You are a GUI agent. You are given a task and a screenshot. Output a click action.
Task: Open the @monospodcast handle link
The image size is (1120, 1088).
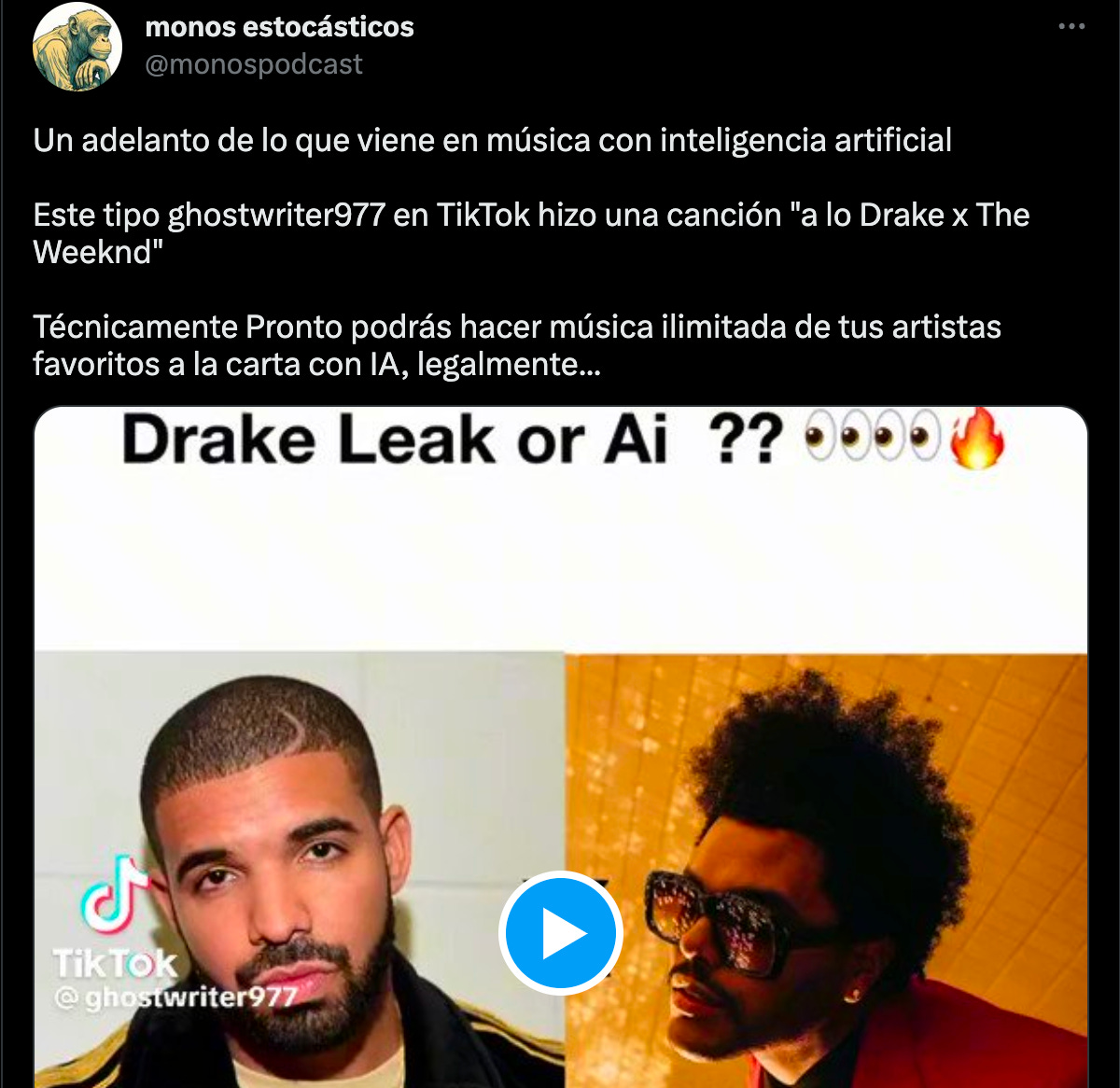(254, 64)
